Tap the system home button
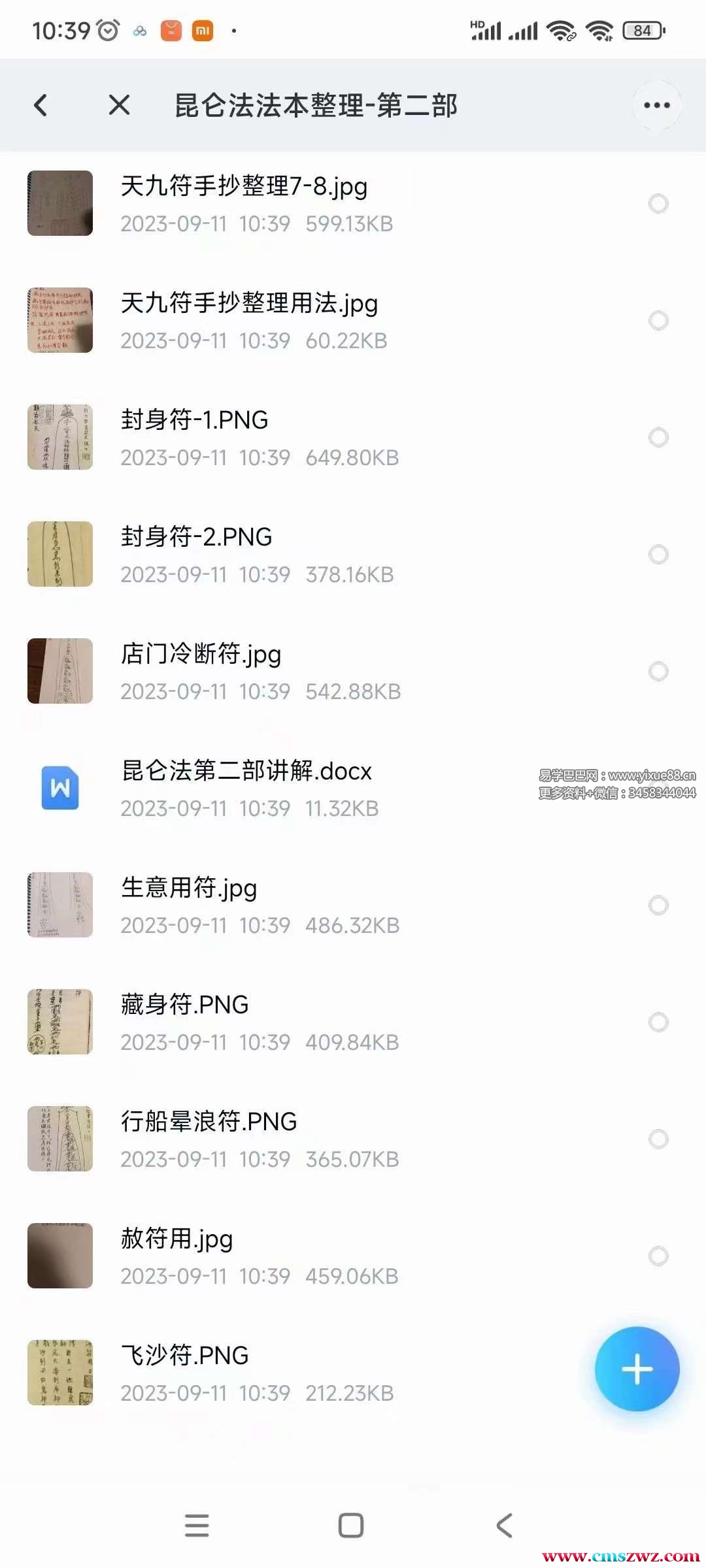 351,1526
